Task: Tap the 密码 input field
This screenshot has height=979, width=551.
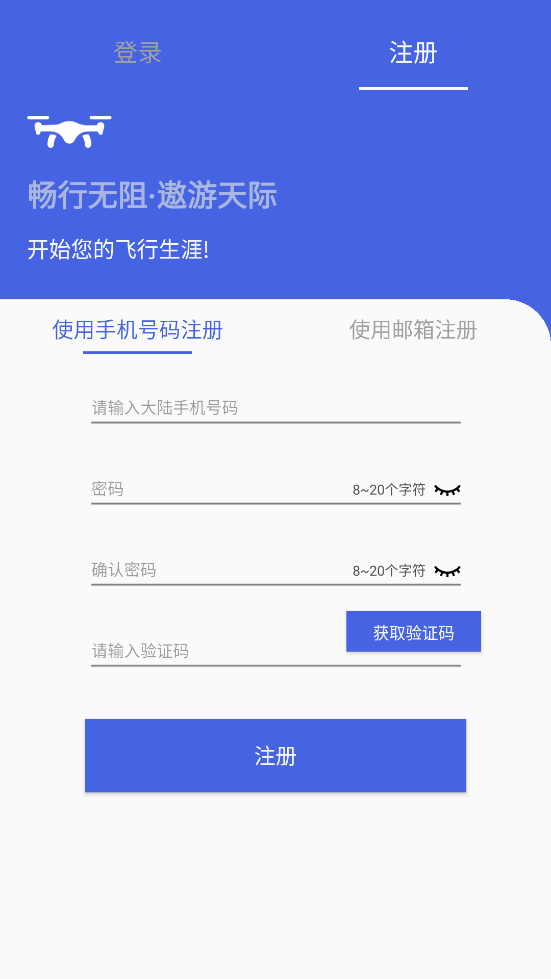Action: 220,490
